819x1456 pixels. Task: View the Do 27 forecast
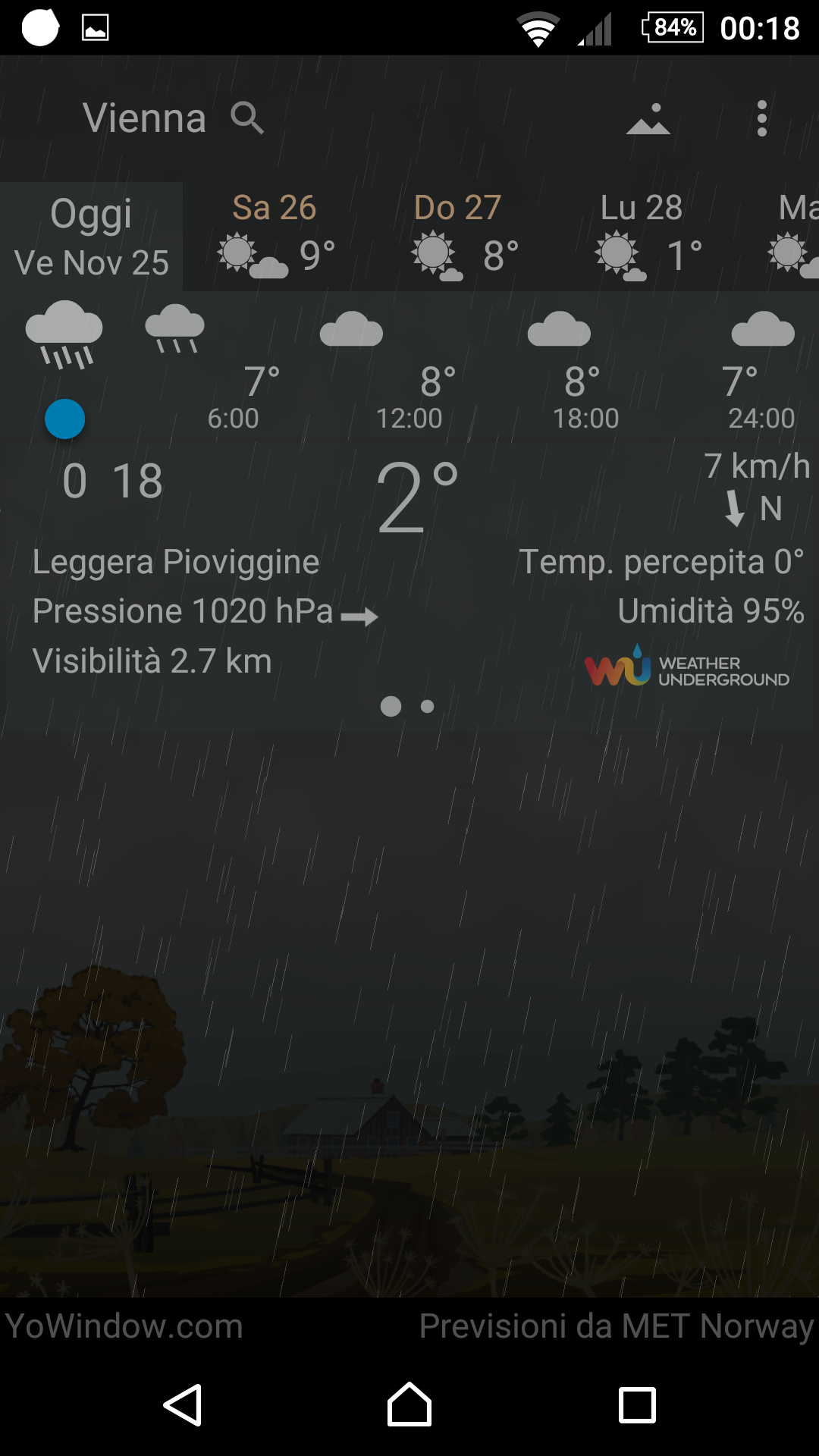coord(458,237)
